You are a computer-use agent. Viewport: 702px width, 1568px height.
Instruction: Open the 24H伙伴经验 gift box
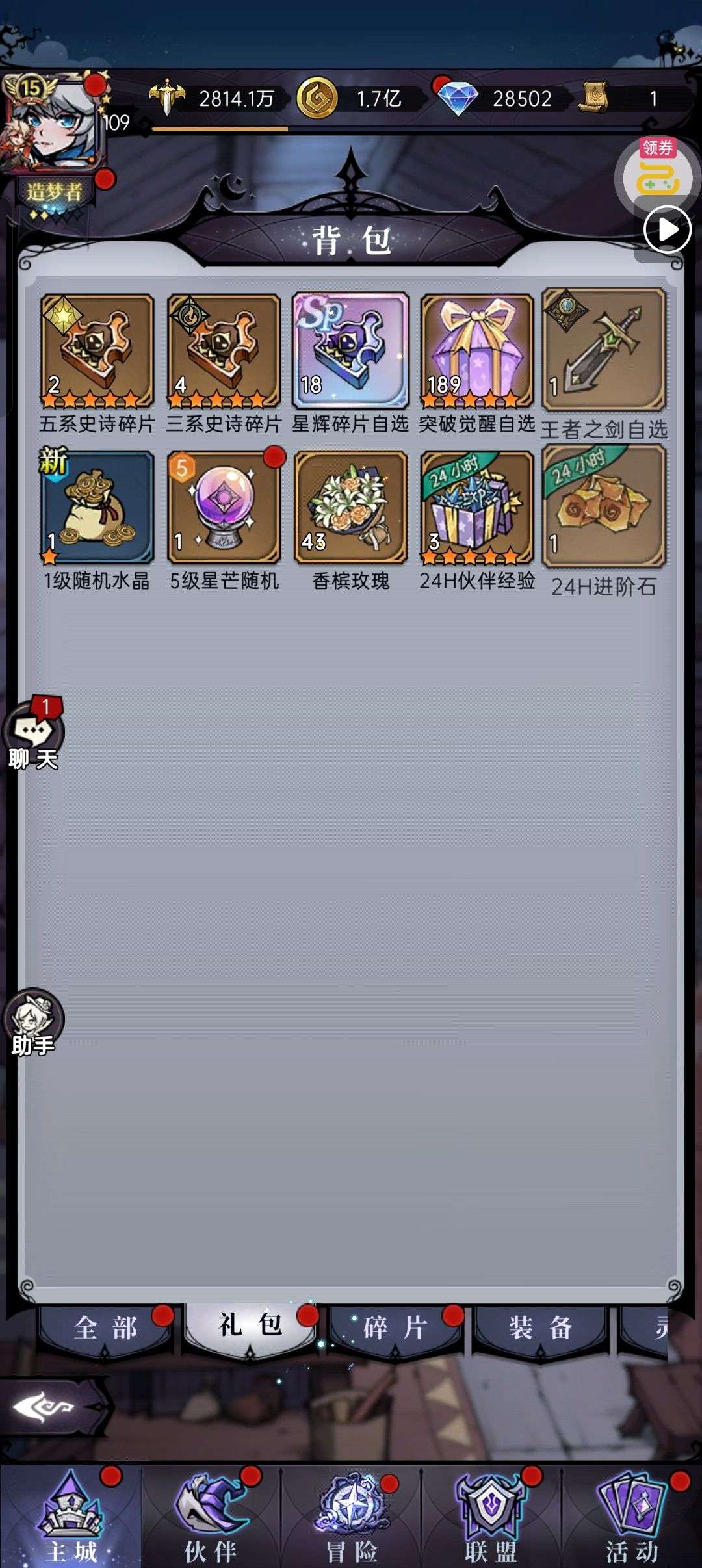pyautogui.click(x=477, y=507)
